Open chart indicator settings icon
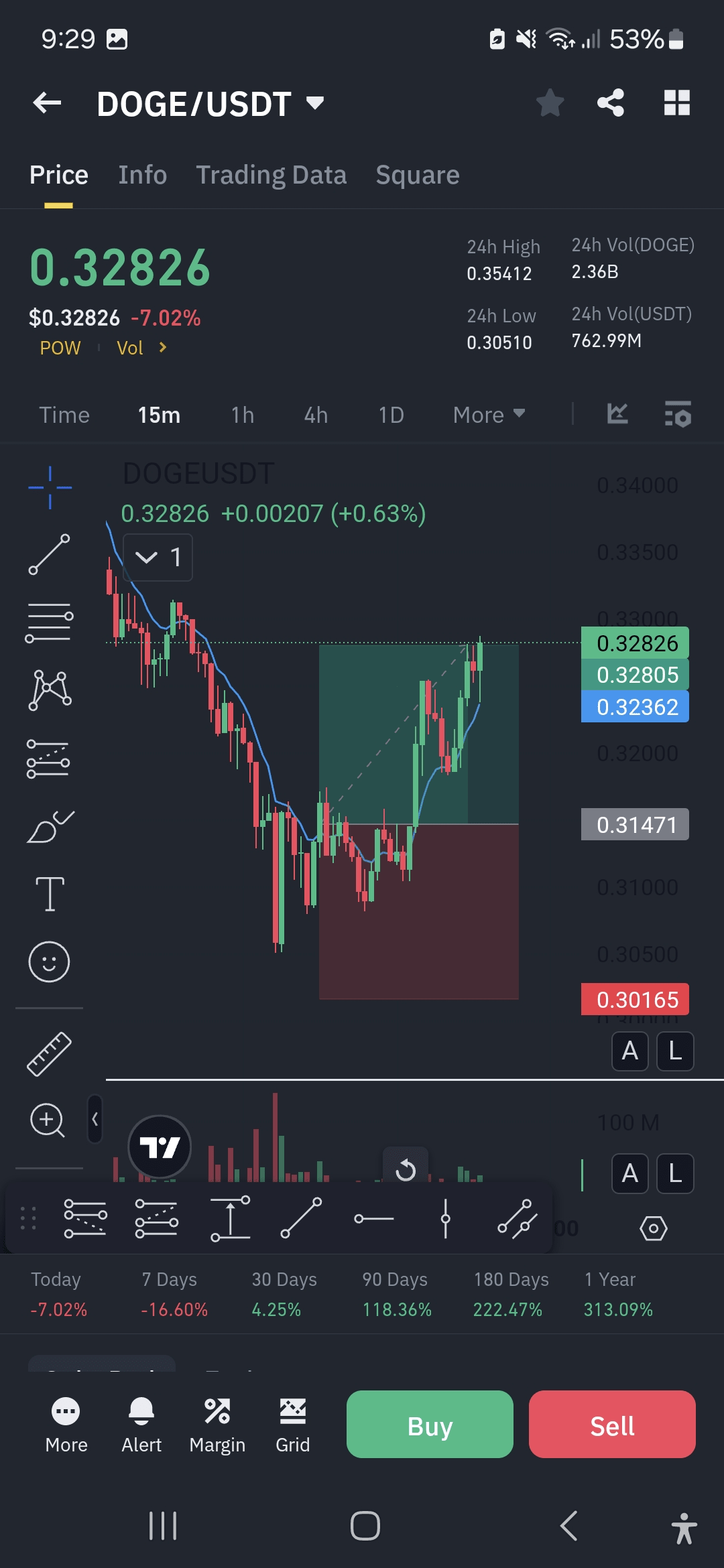This screenshot has width=724, height=1568. (677, 415)
